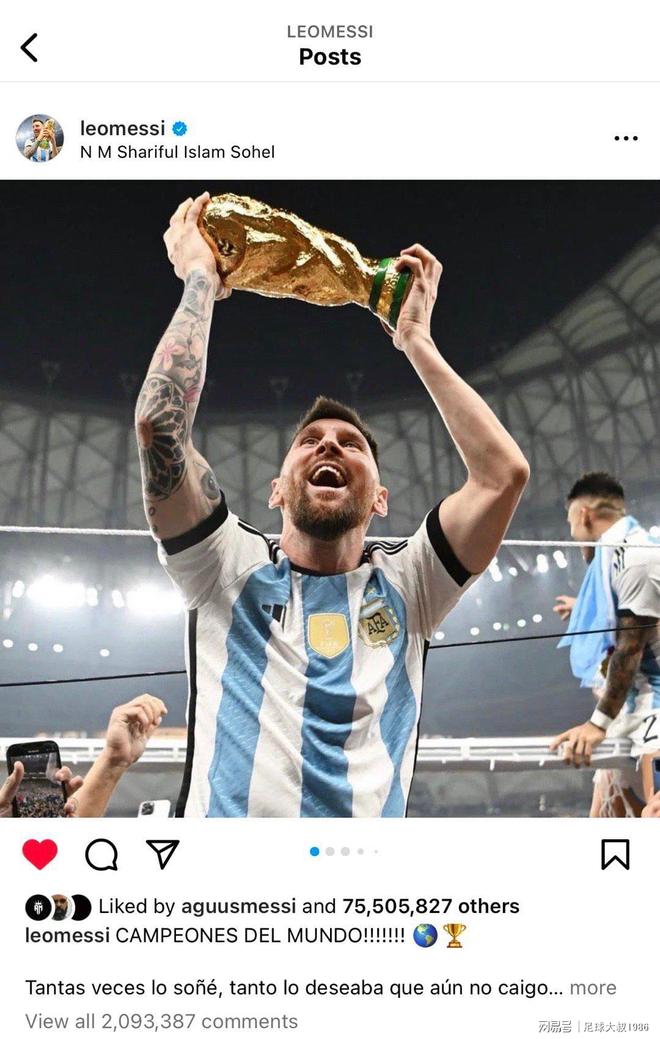This screenshot has height=1039, width=660.
Task: Expand the caption with more
Action: (x=593, y=987)
